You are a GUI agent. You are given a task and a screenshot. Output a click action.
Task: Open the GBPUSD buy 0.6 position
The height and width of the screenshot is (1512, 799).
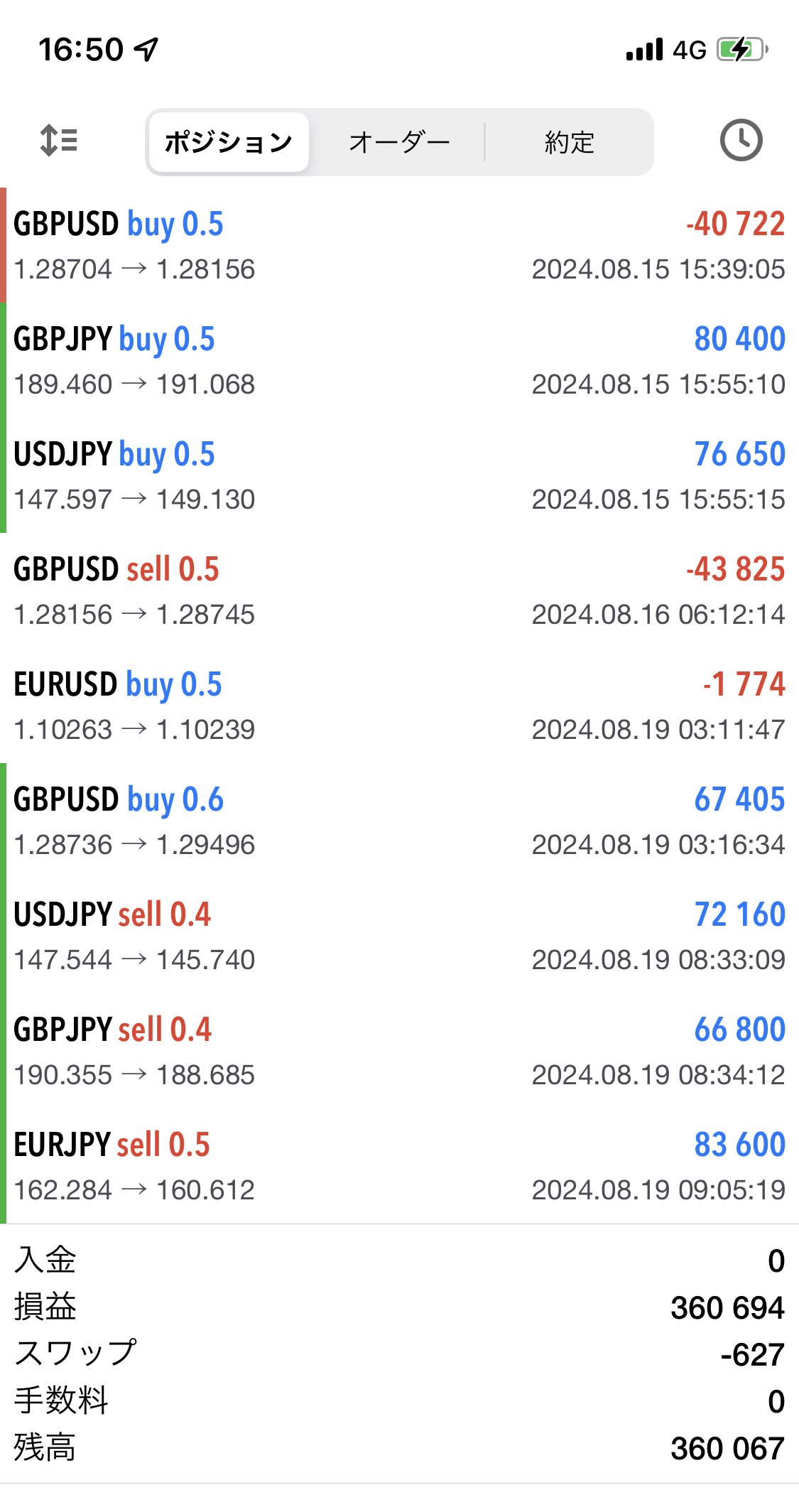click(x=399, y=821)
